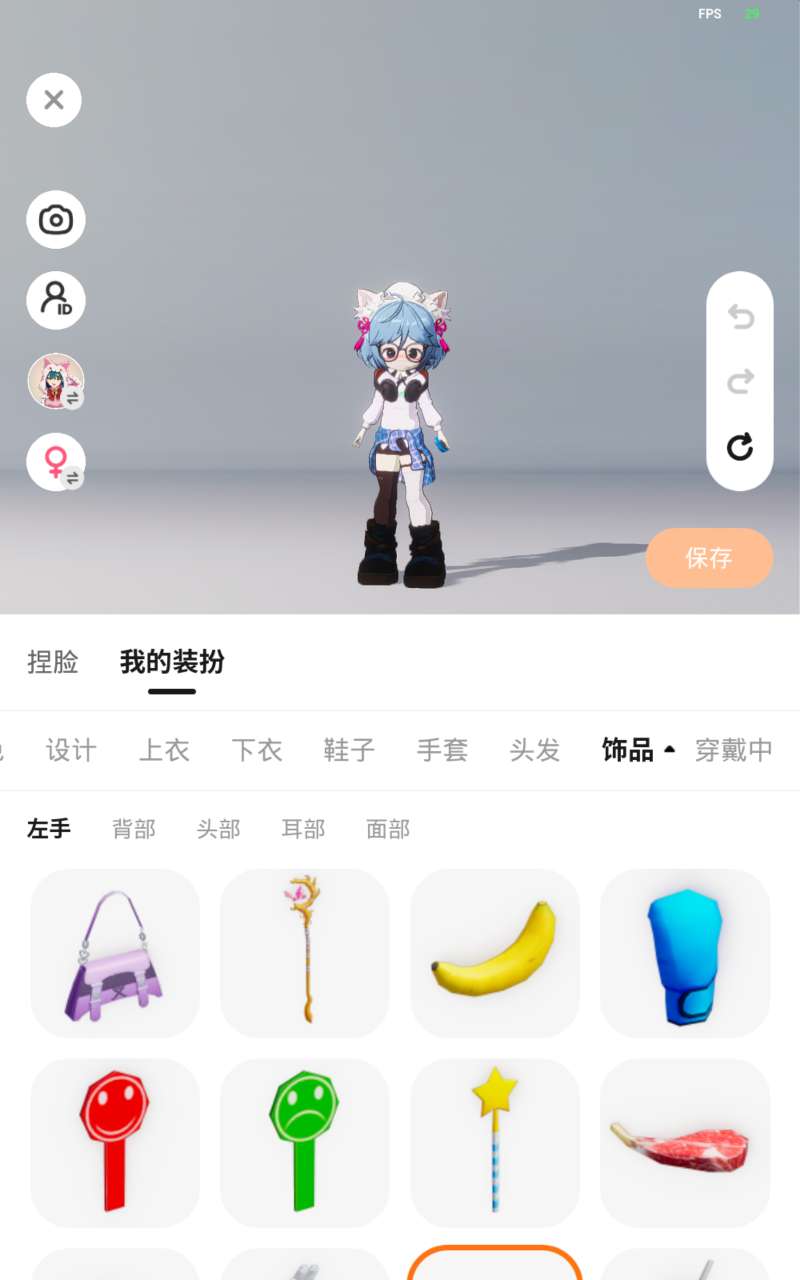Reset the outfit with the refresh arrow

[x=740, y=446]
